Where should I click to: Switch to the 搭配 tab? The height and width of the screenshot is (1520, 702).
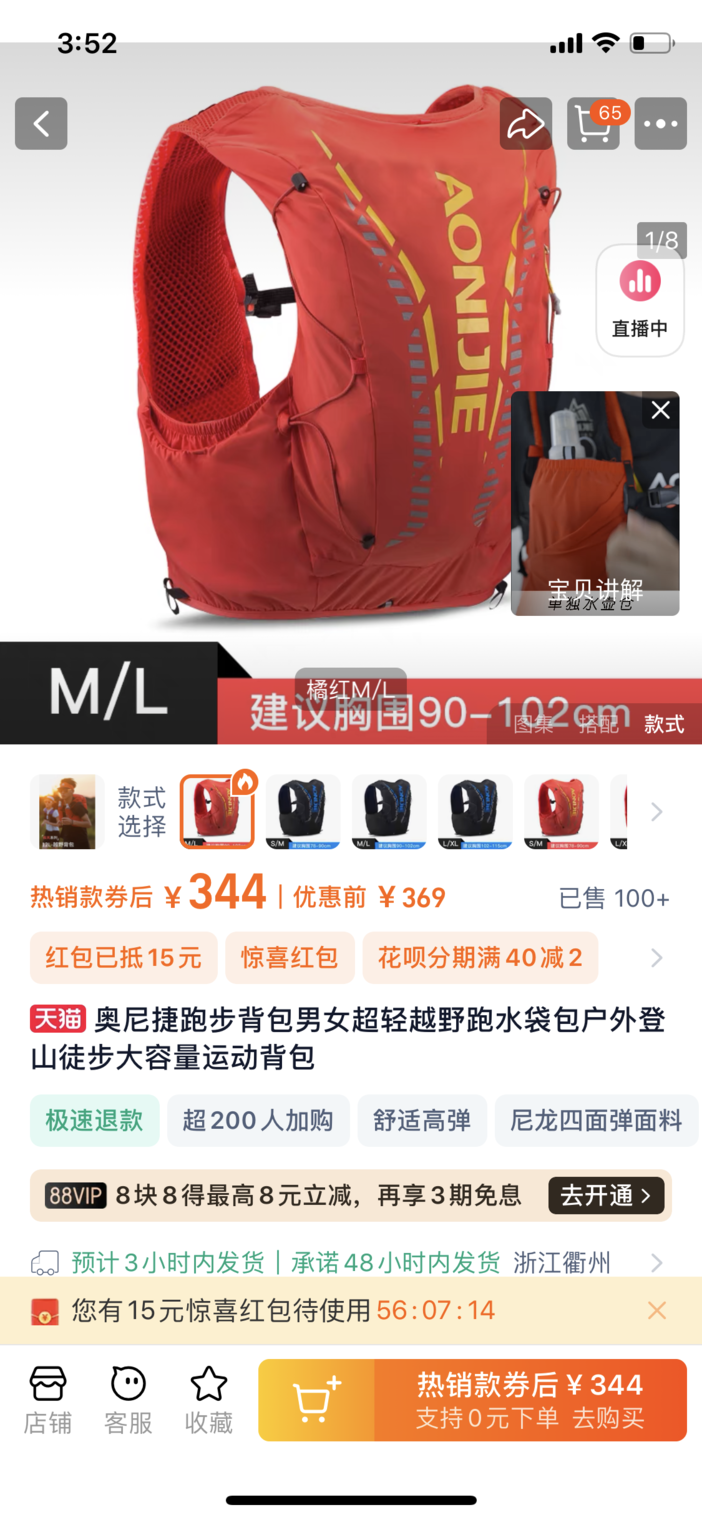599,725
